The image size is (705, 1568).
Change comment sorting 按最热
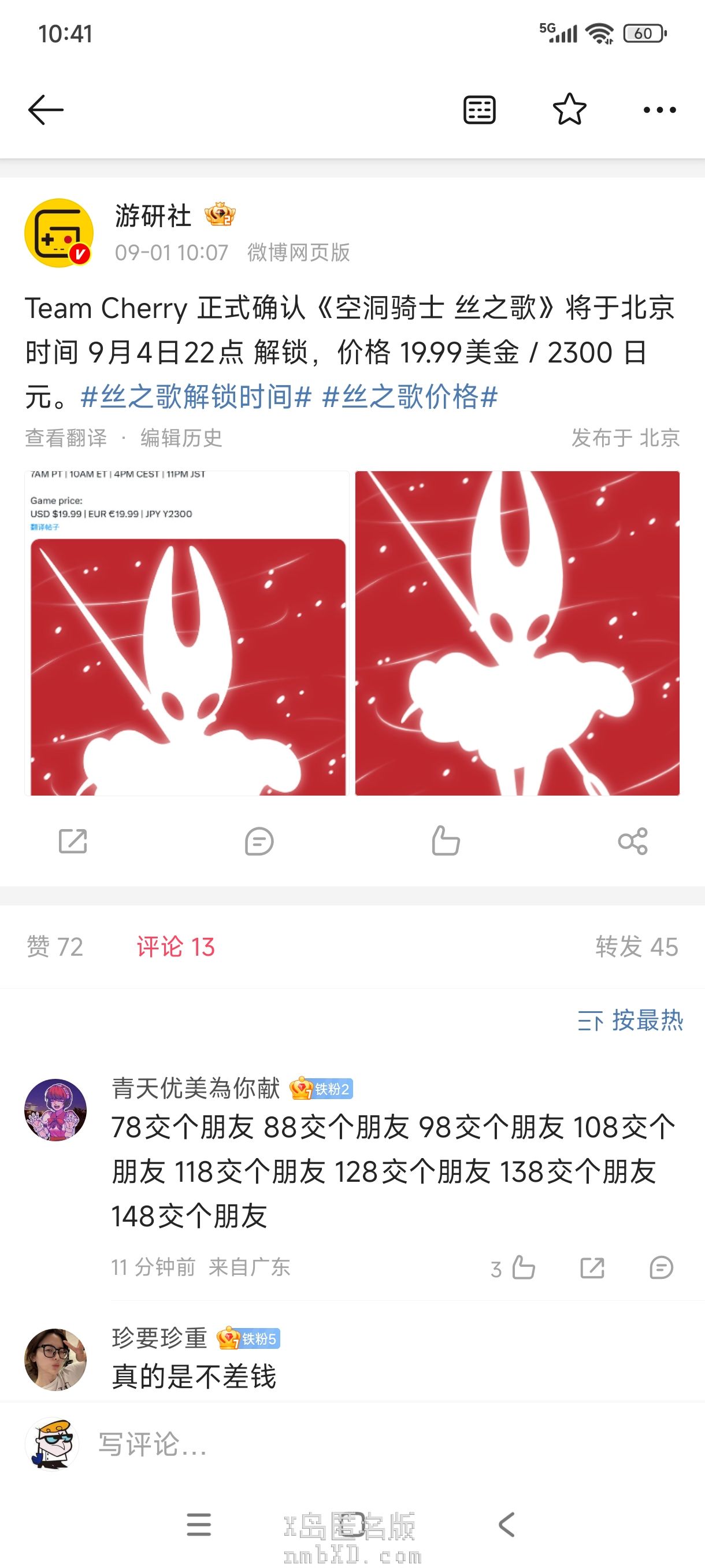pyautogui.click(x=630, y=1020)
